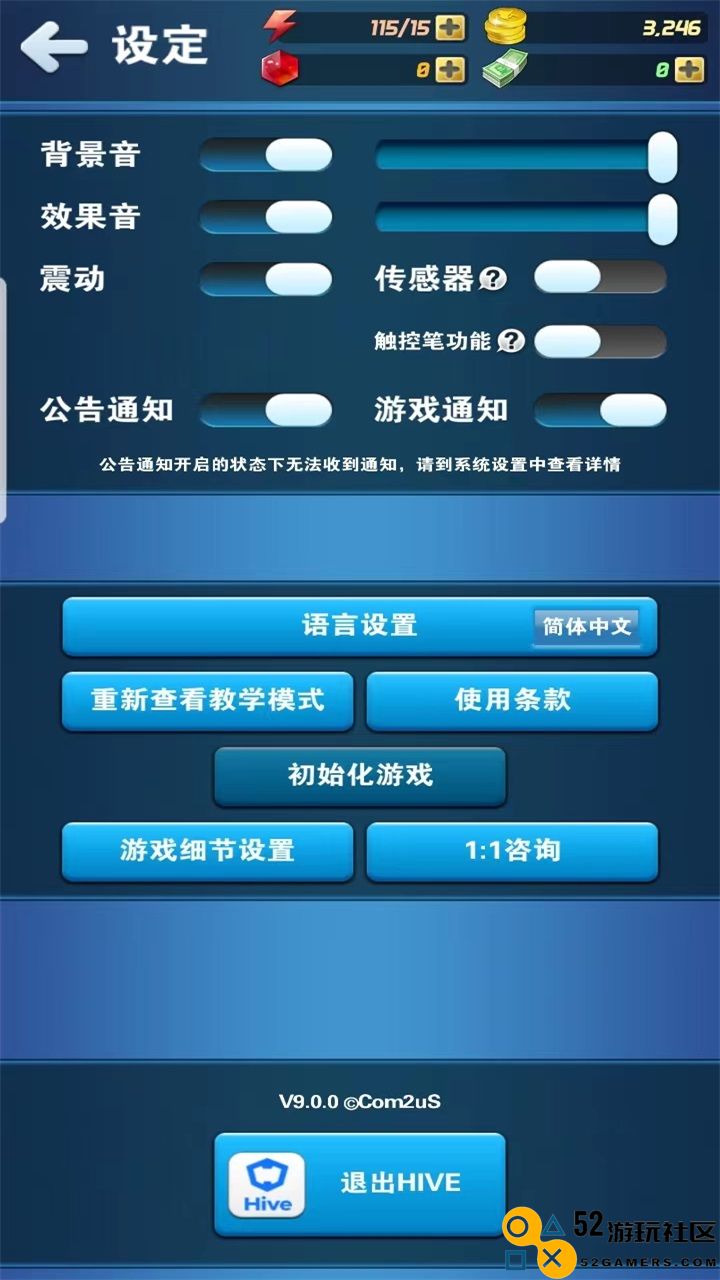The width and height of the screenshot is (720, 1280).
Task: Enable the 触控笔功能 switch
Action: [600, 341]
